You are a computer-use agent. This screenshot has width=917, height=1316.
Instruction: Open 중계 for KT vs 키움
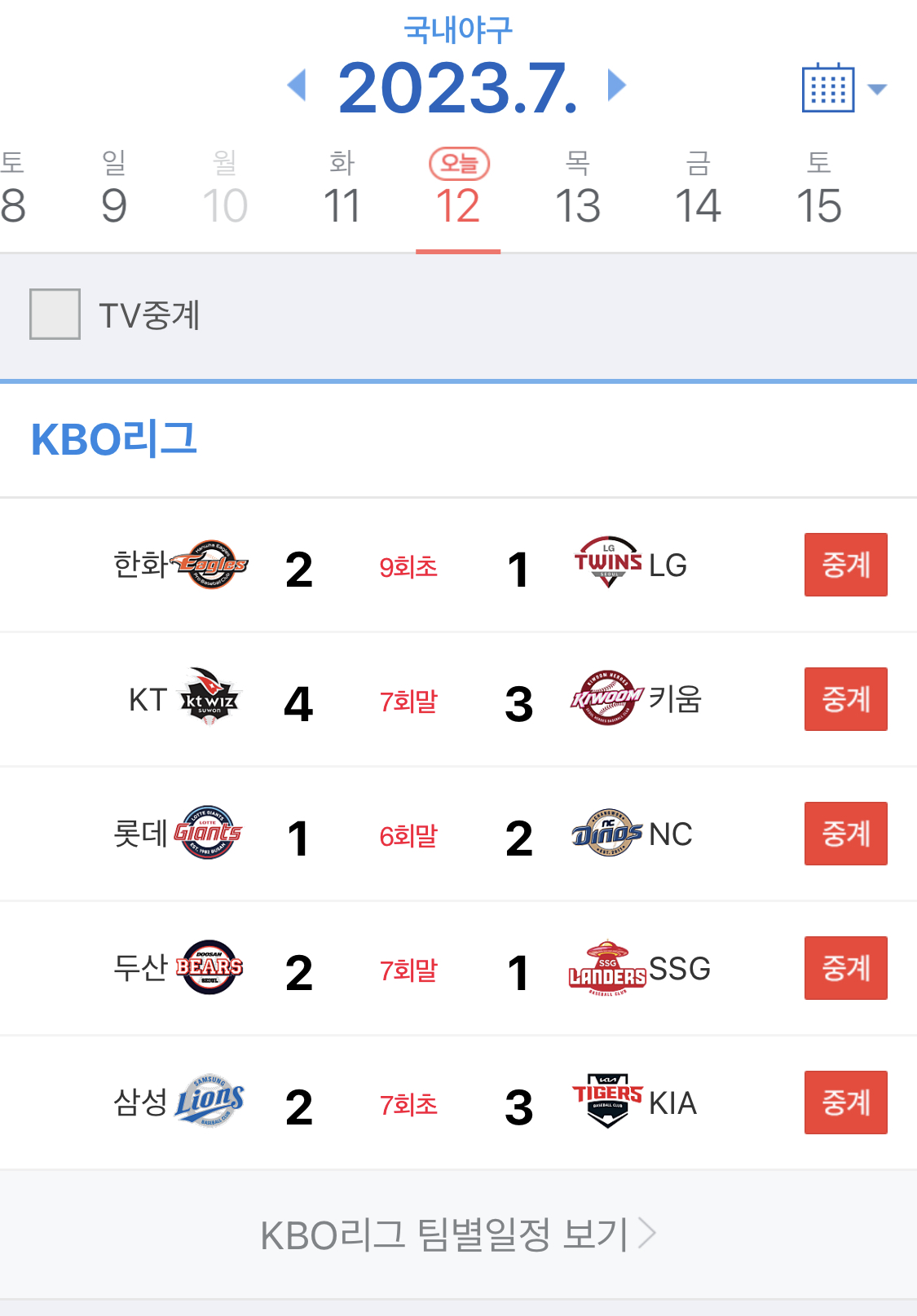click(x=845, y=699)
